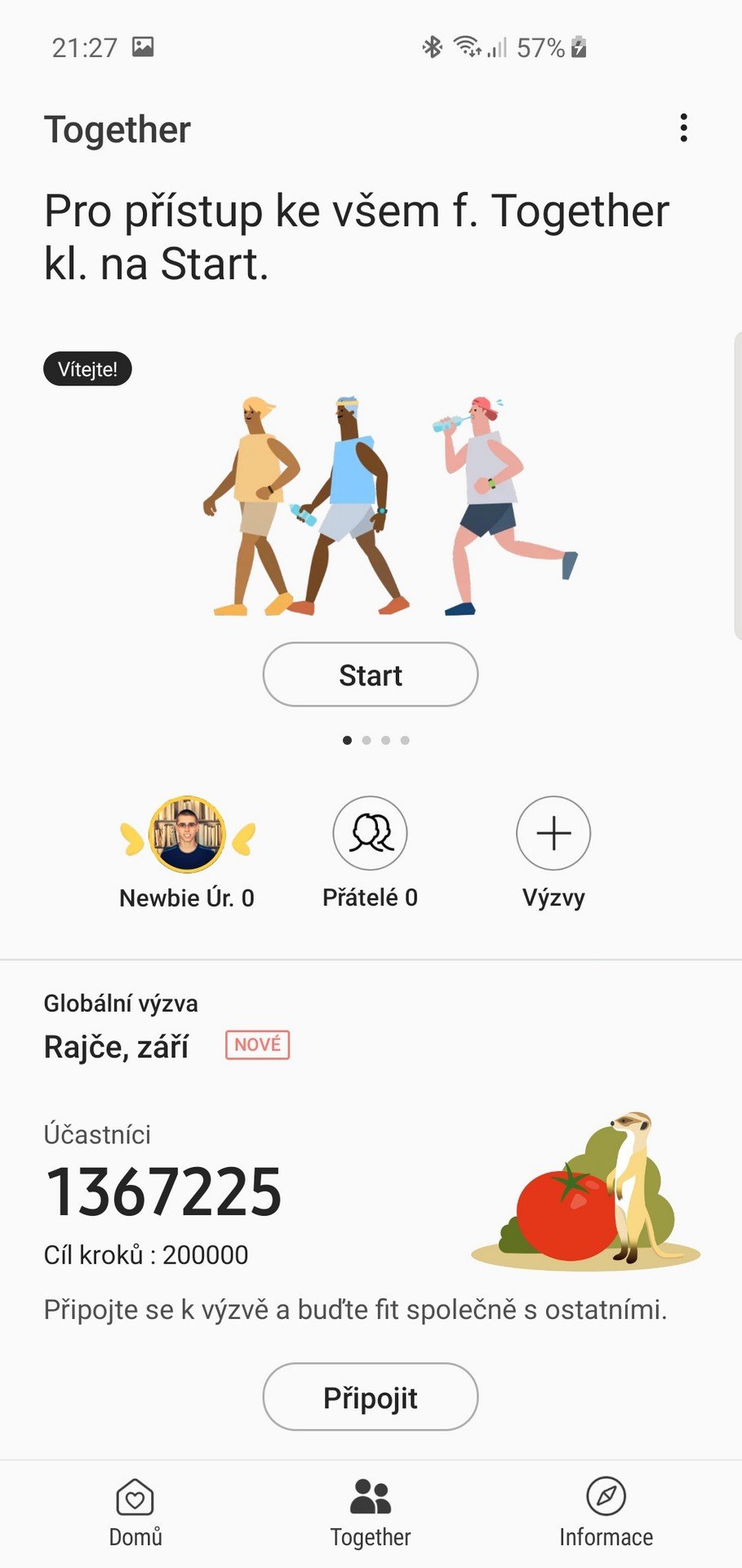Image resolution: width=742 pixels, height=1568 pixels.
Task: Select the Together tab
Action: click(x=371, y=1512)
